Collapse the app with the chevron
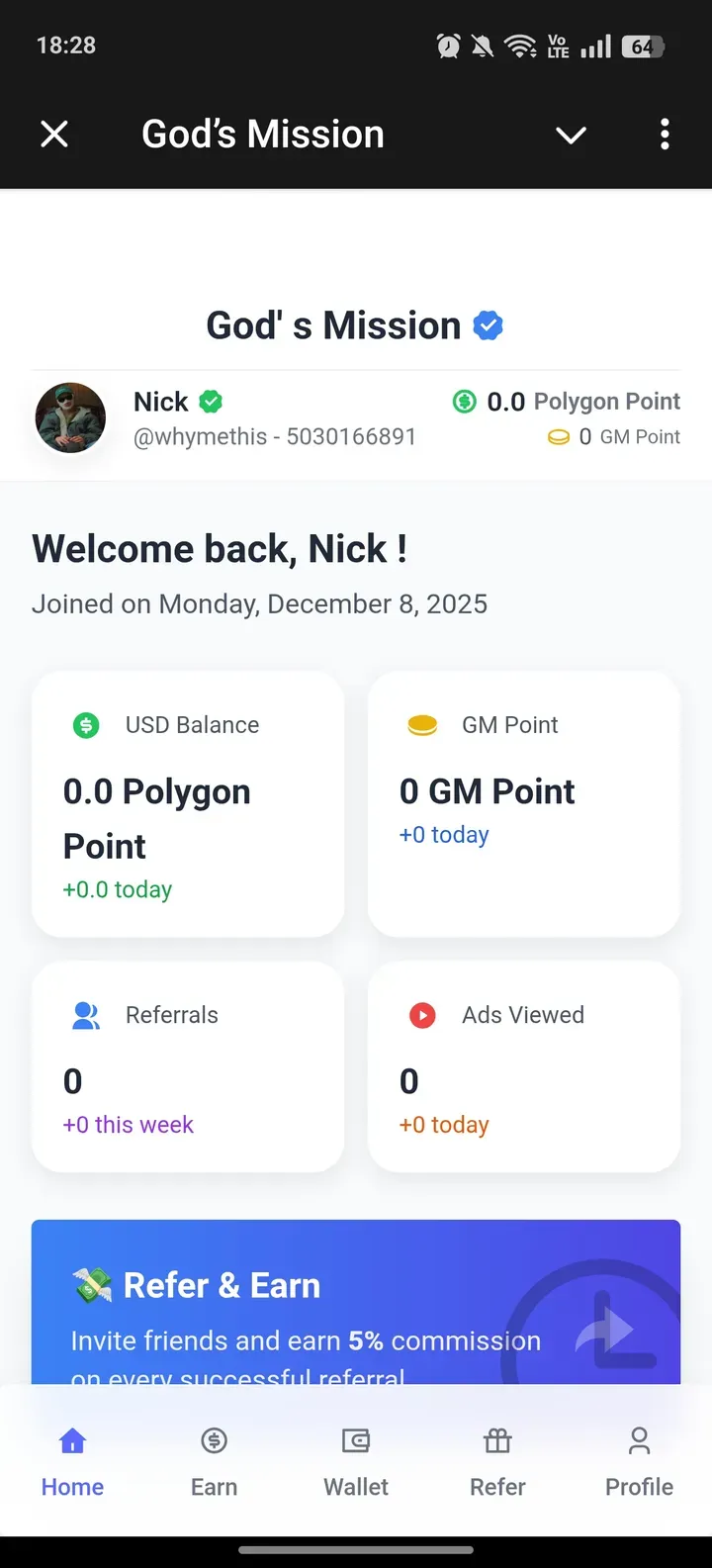712x1568 pixels. [x=571, y=135]
